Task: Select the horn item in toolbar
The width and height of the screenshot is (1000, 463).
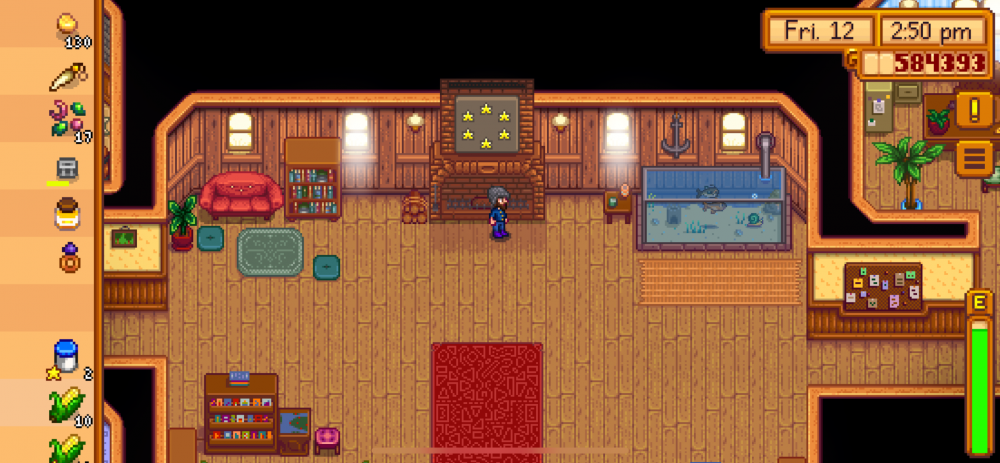Action: [66, 75]
